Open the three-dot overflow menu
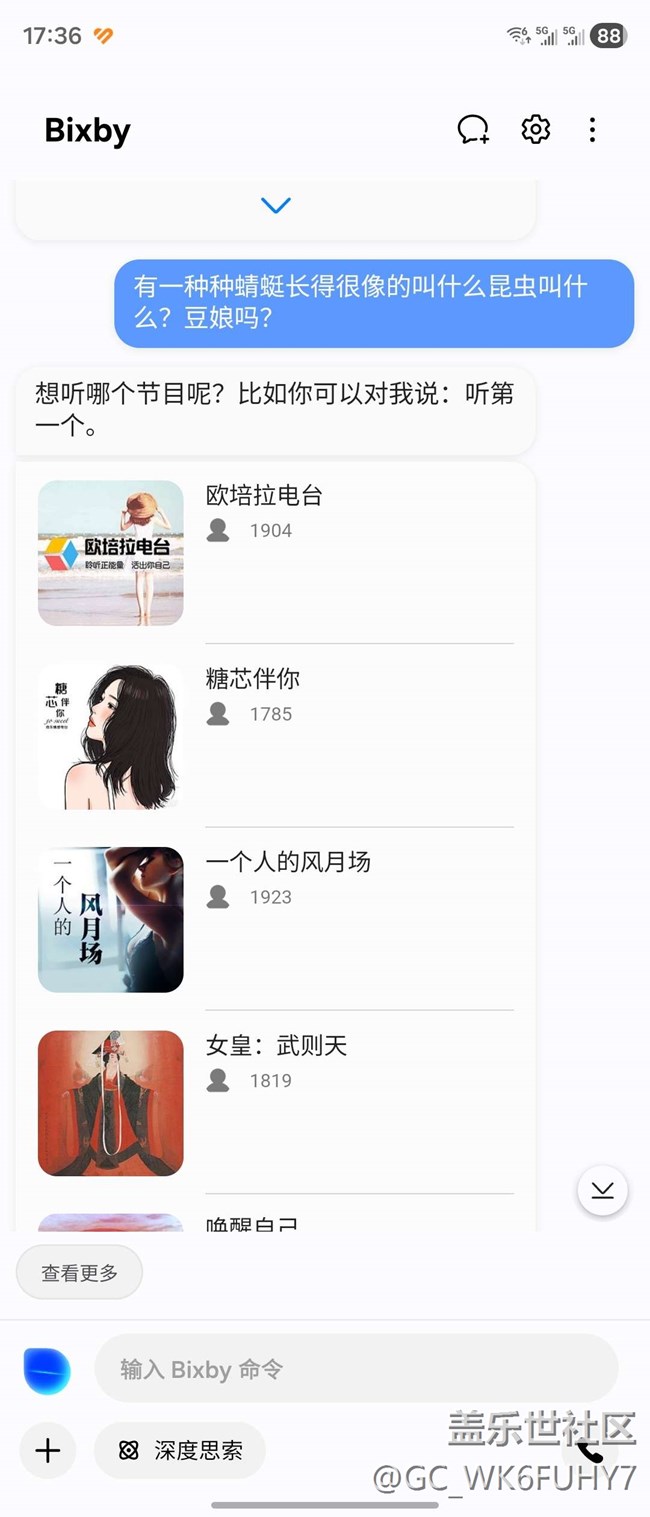Screen dimensions: 650x1517 click(592, 130)
